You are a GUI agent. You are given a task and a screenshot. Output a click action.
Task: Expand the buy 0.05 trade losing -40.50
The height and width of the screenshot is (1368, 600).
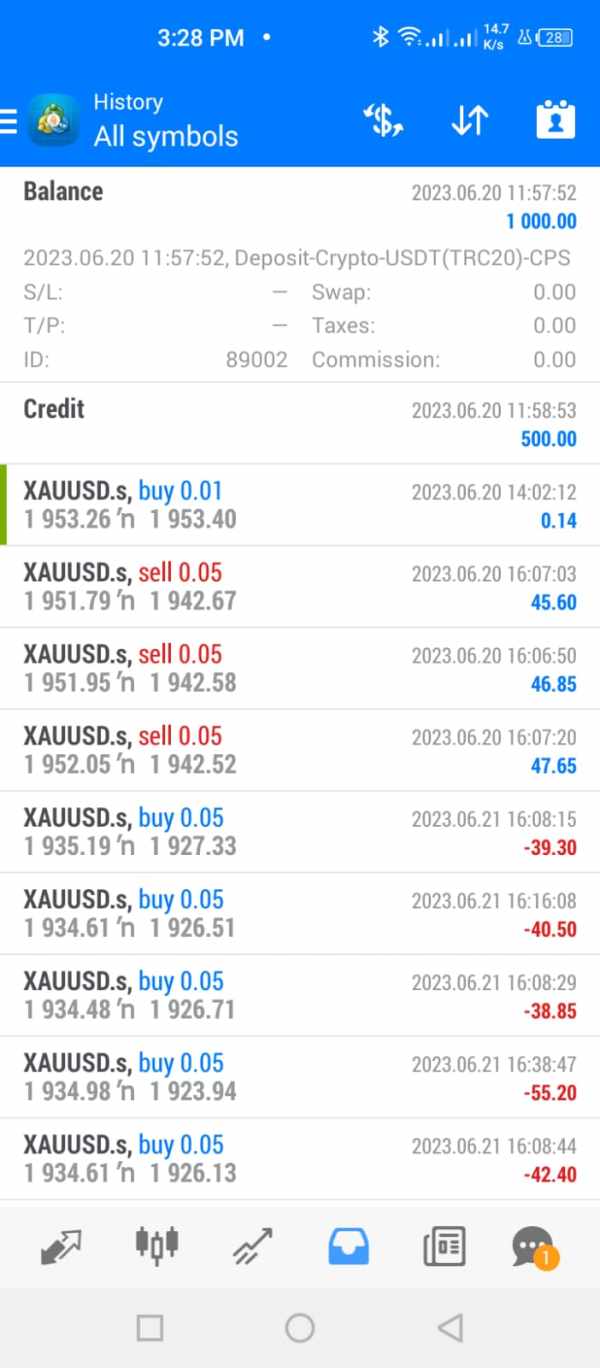pyautogui.click(x=300, y=915)
